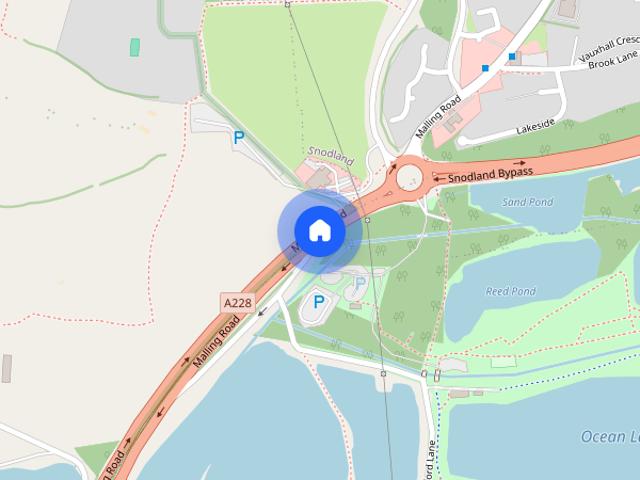Tap the home location marker
This screenshot has width=640, height=480.
(x=319, y=231)
